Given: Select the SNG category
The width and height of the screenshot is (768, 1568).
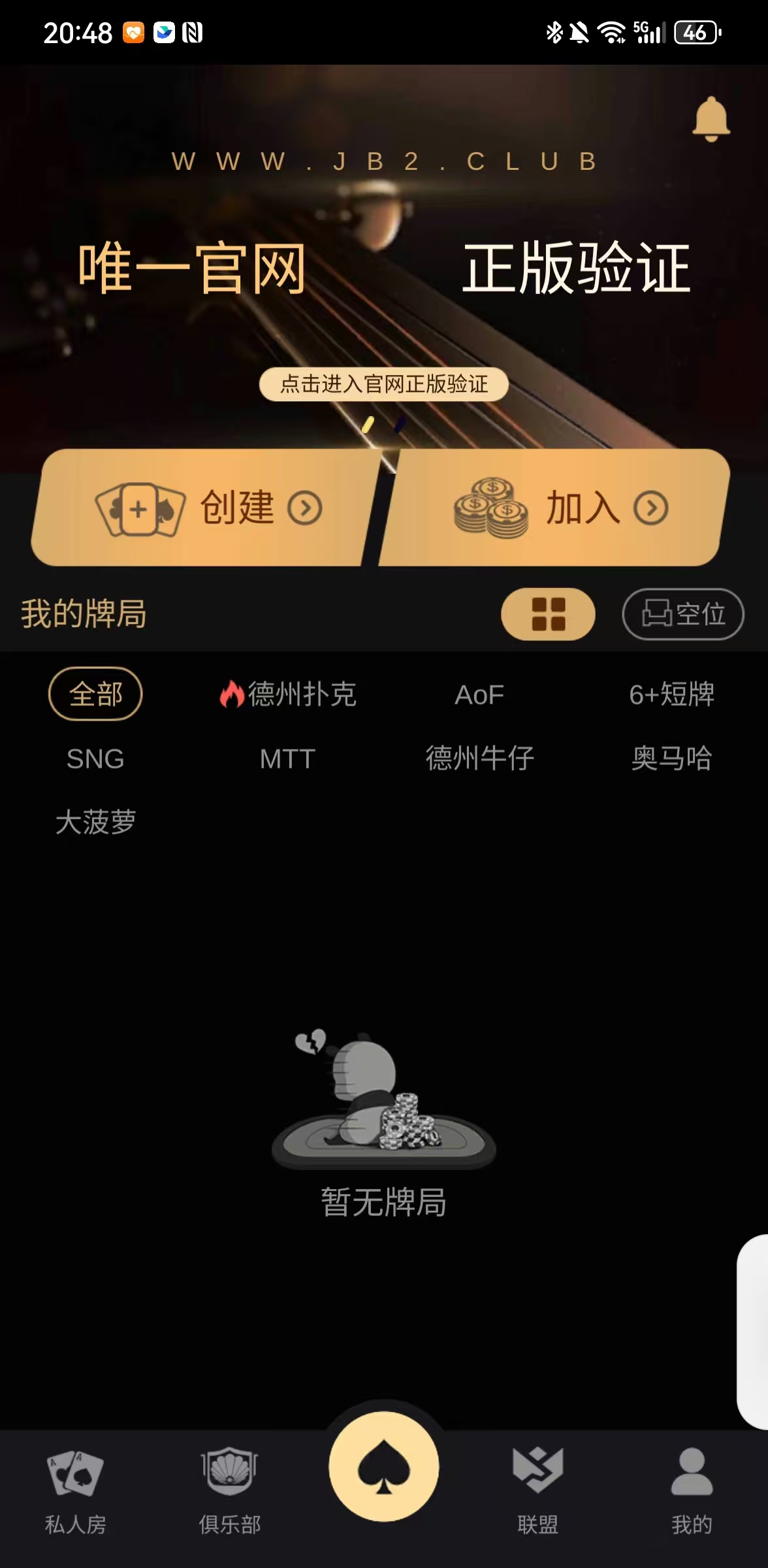Looking at the screenshot, I should tap(95, 759).
